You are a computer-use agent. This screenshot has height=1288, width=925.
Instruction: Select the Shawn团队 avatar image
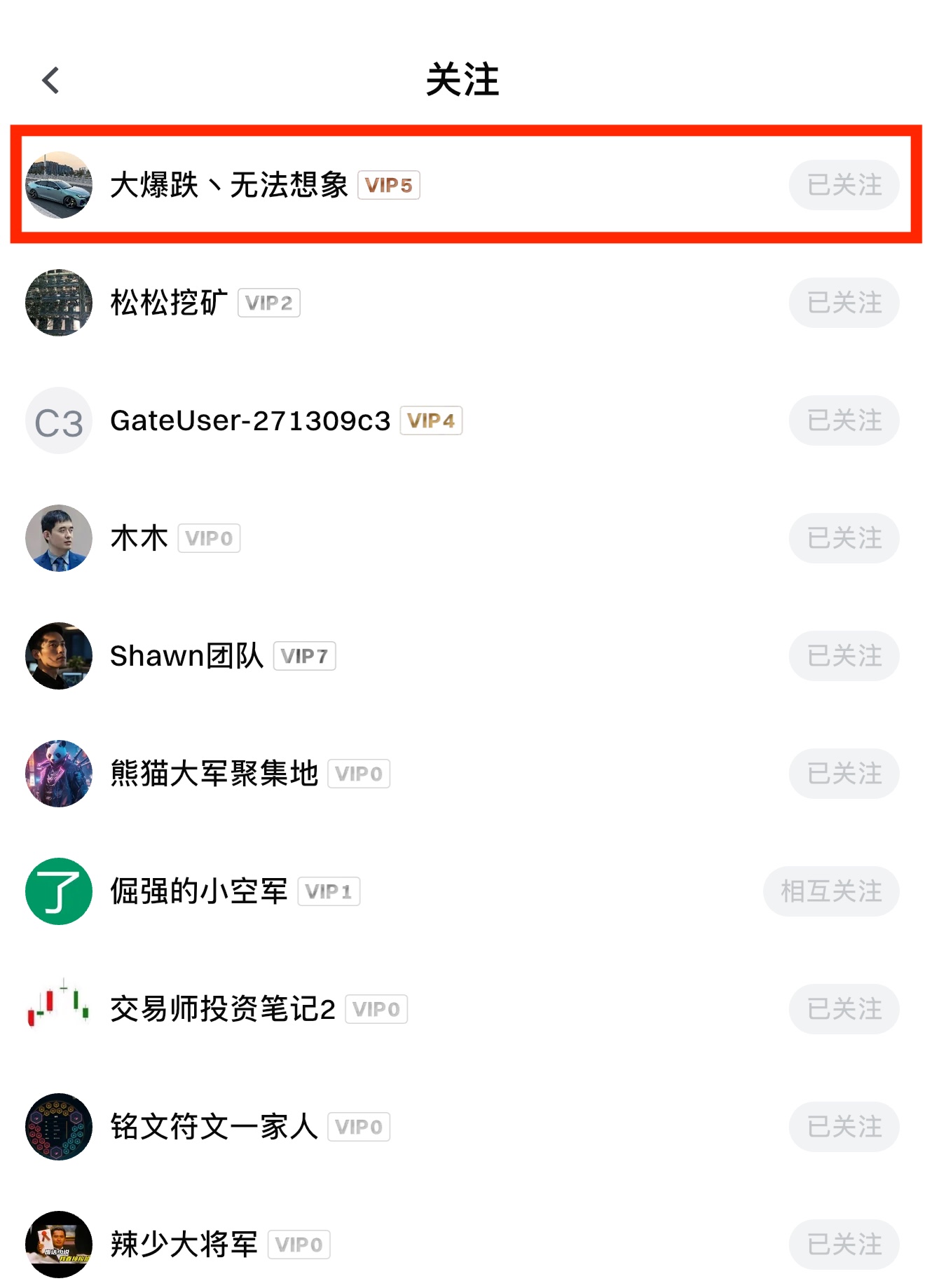click(59, 655)
